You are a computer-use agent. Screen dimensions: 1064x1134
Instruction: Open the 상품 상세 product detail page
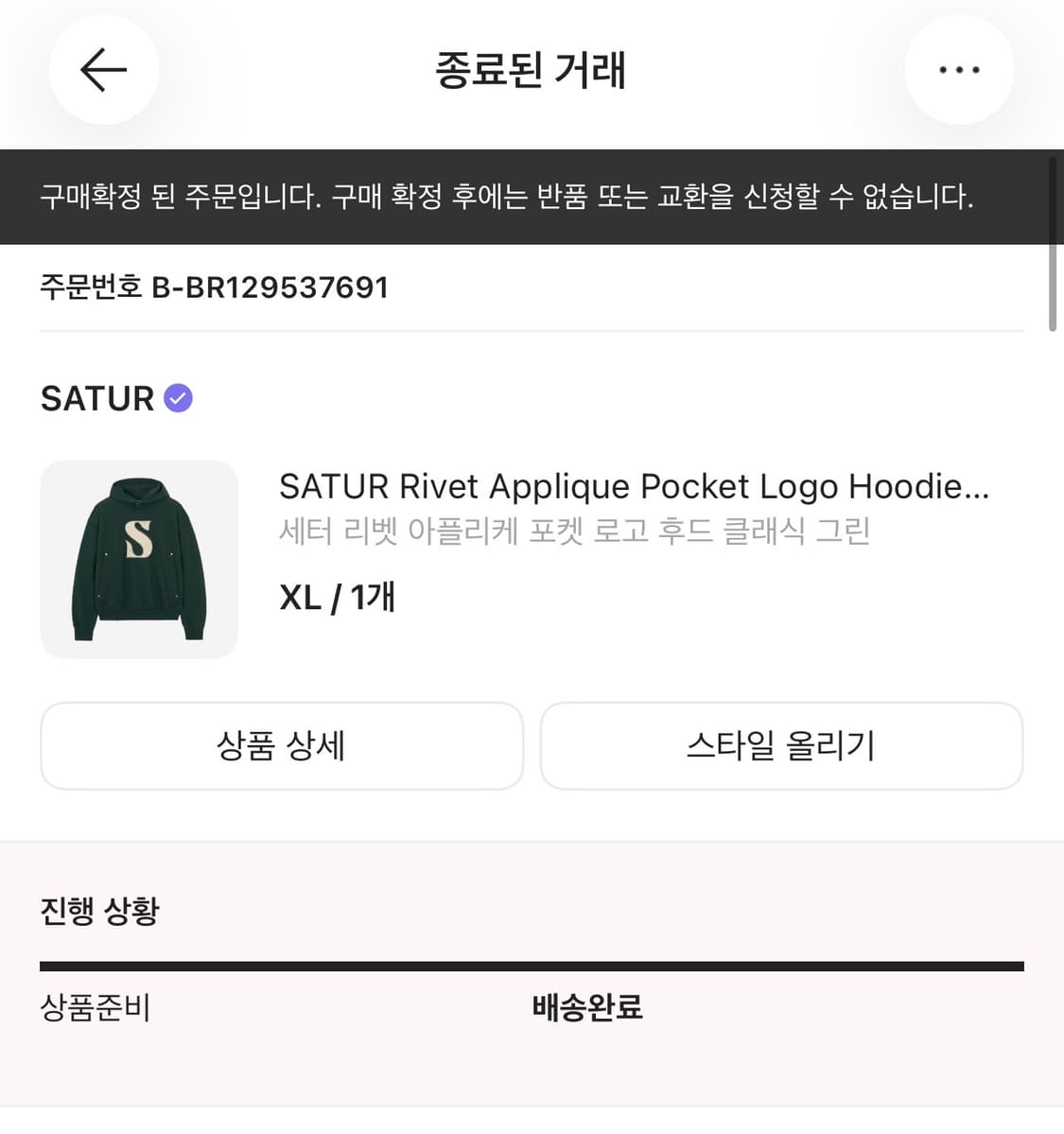tap(281, 746)
